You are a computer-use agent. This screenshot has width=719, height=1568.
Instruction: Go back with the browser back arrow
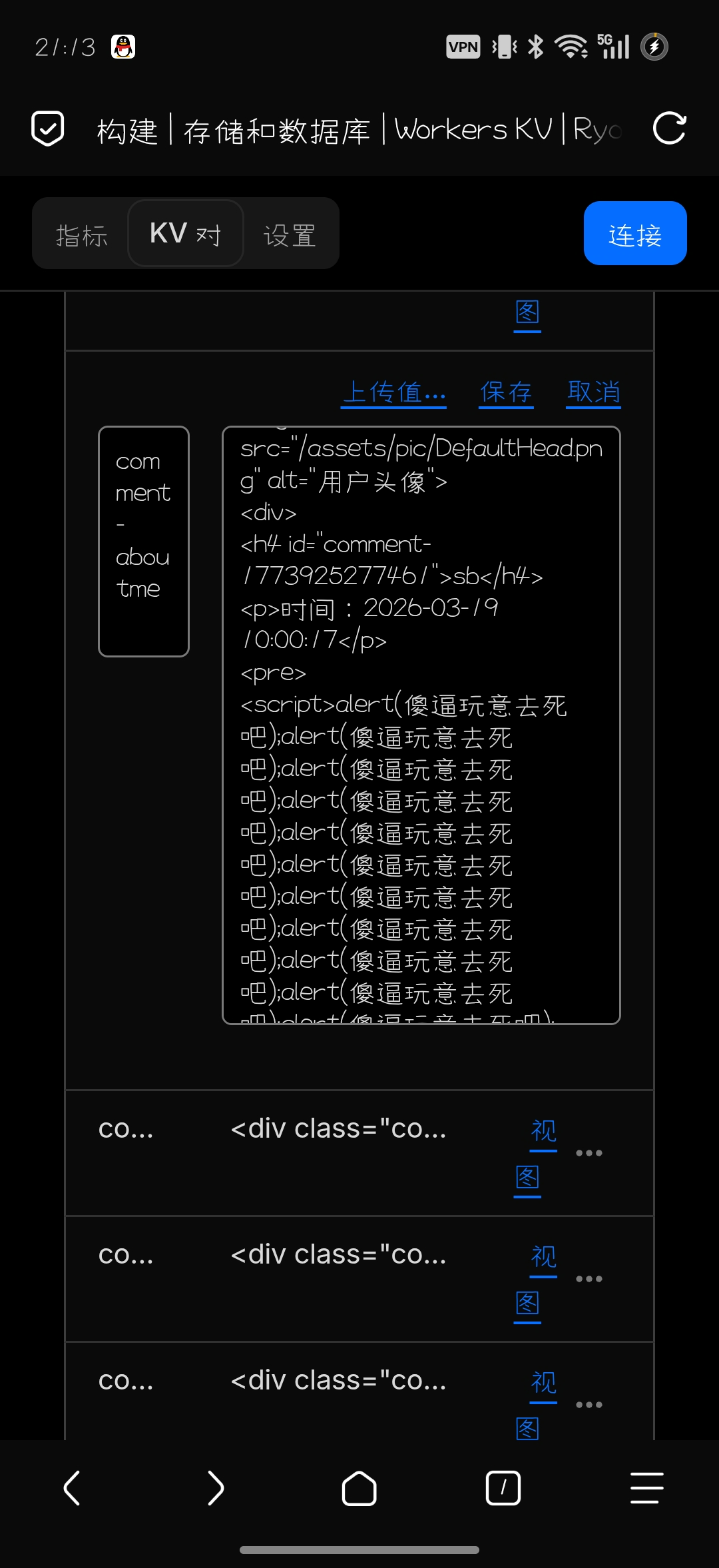[x=72, y=1487]
